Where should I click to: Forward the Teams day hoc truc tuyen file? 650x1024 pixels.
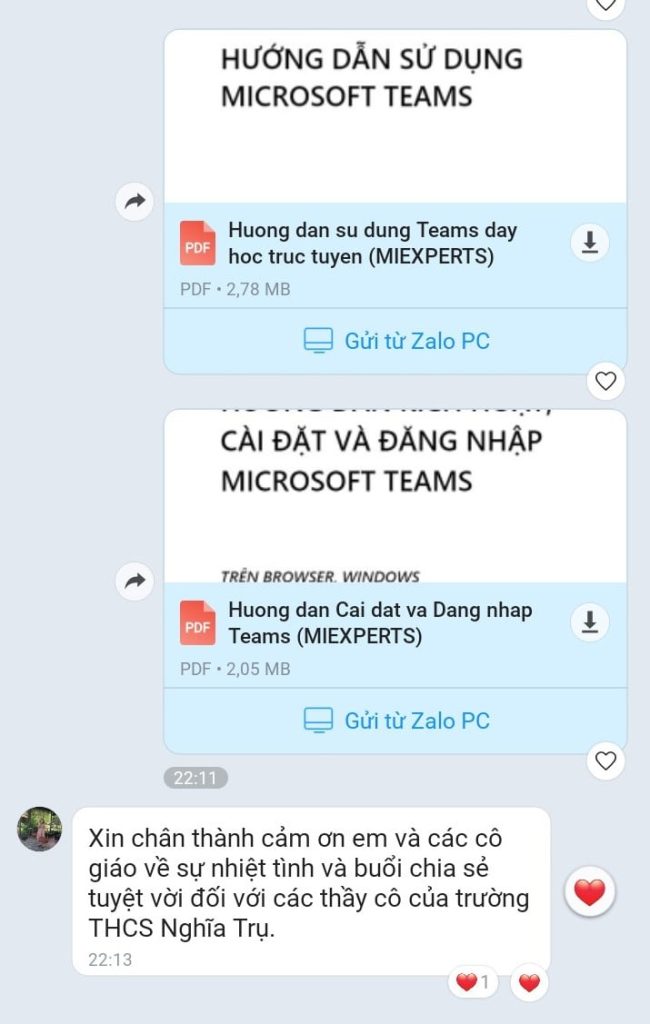click(134, 202)
